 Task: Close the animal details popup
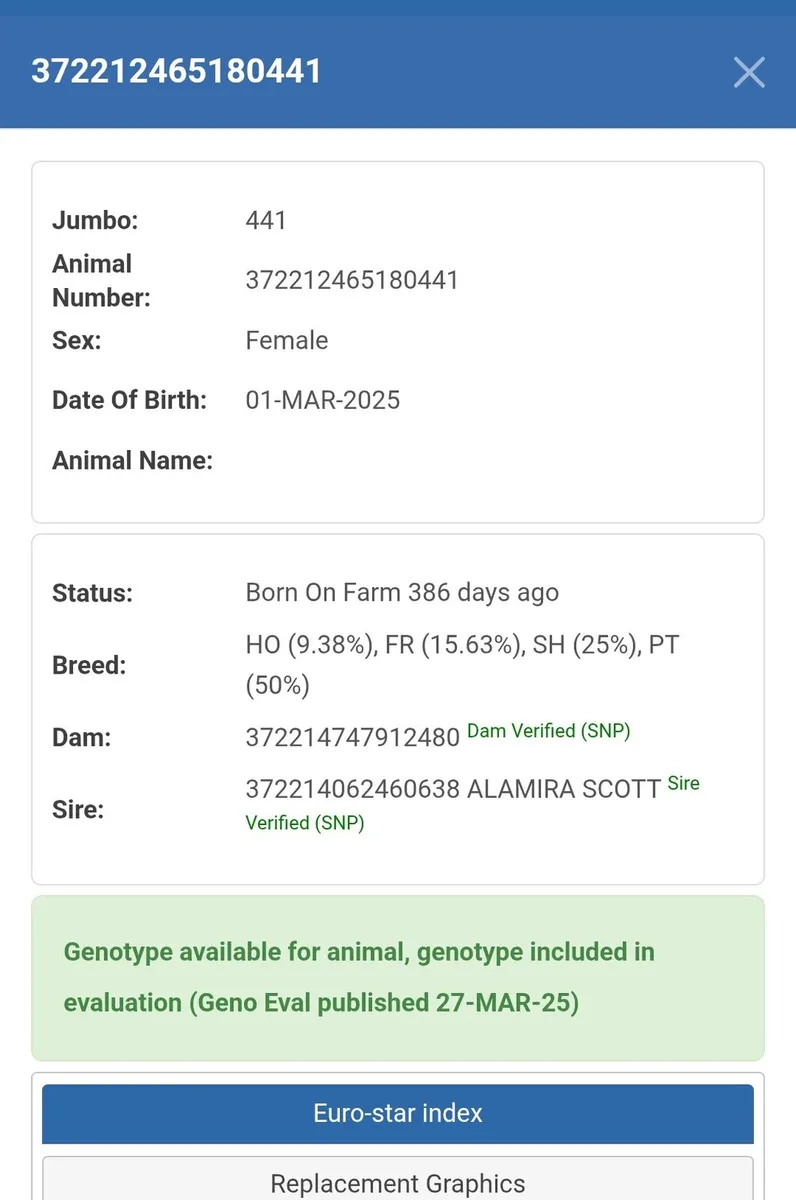(x=749, y=72)
